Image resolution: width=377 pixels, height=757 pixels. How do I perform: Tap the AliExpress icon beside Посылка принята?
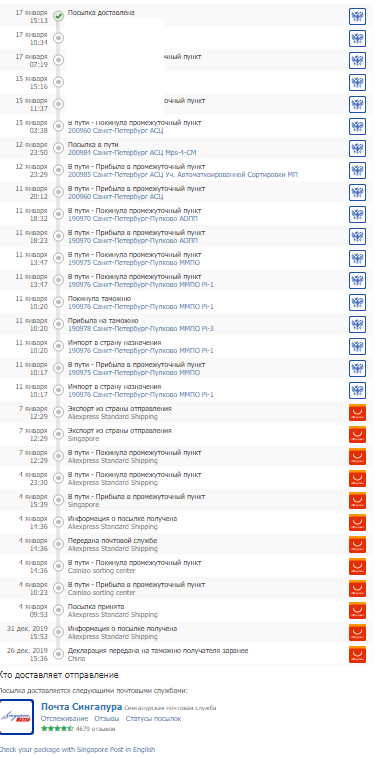pyautogui.click(x=357, y=610)
